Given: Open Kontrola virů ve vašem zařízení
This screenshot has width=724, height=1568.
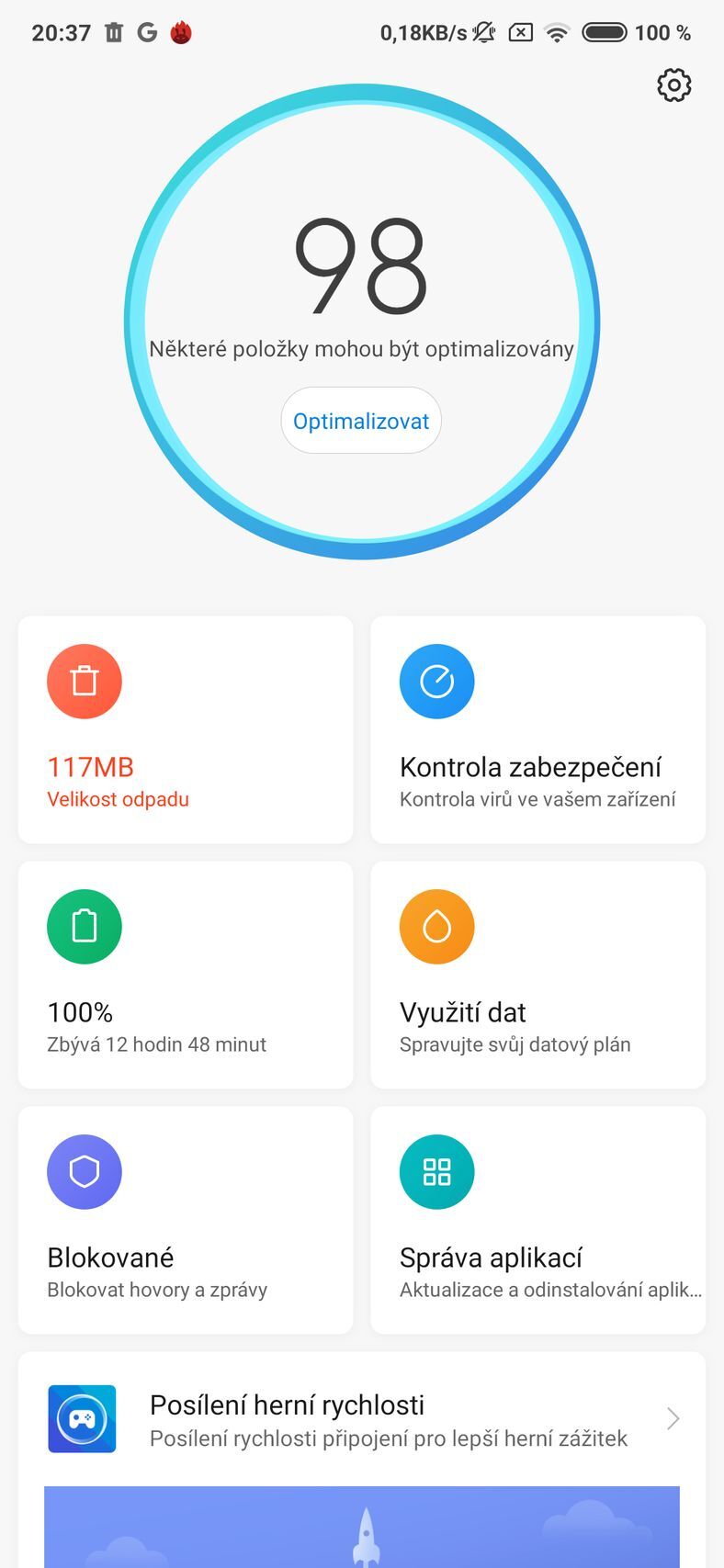Looking at the screenshot, I should click(536, 799).
